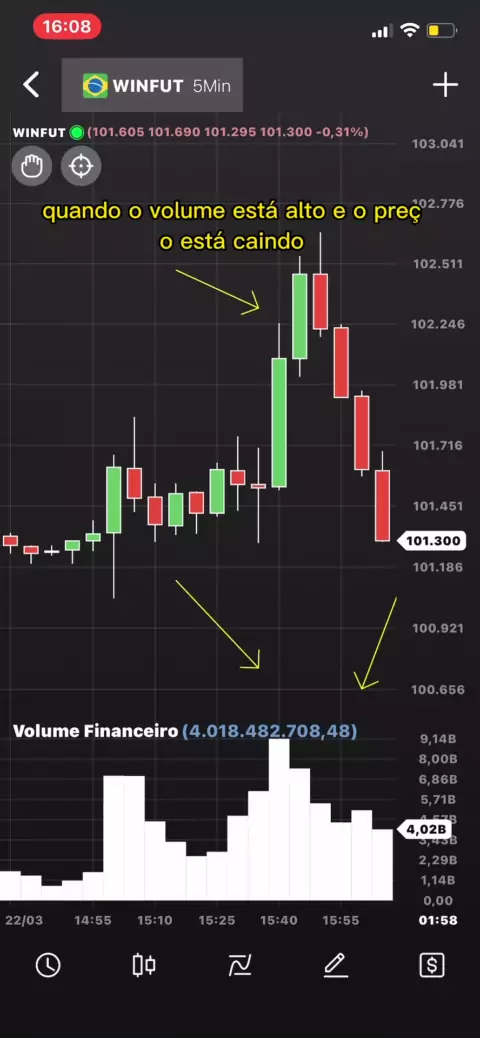Viewport: 480px width, 1038px height.
Task: Open the WINFUT 5Min symbol selector
Action: click(x=152, y=85)
